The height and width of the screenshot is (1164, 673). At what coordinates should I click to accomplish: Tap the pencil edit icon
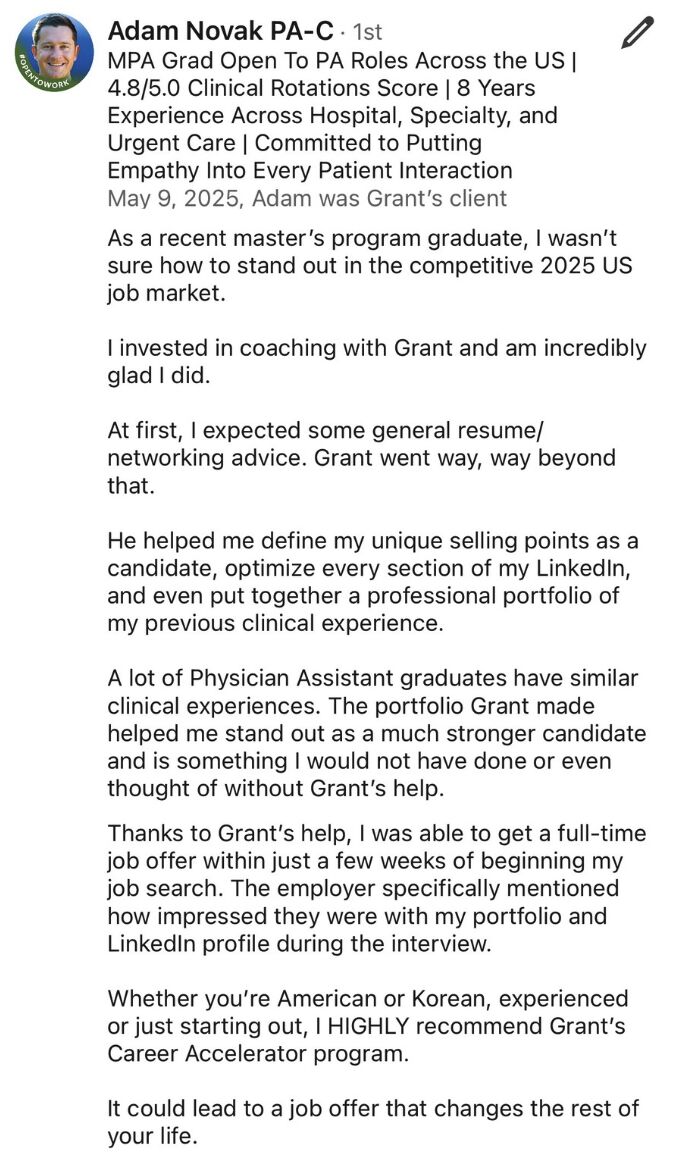pyautogui.click(x=637, y=33)
